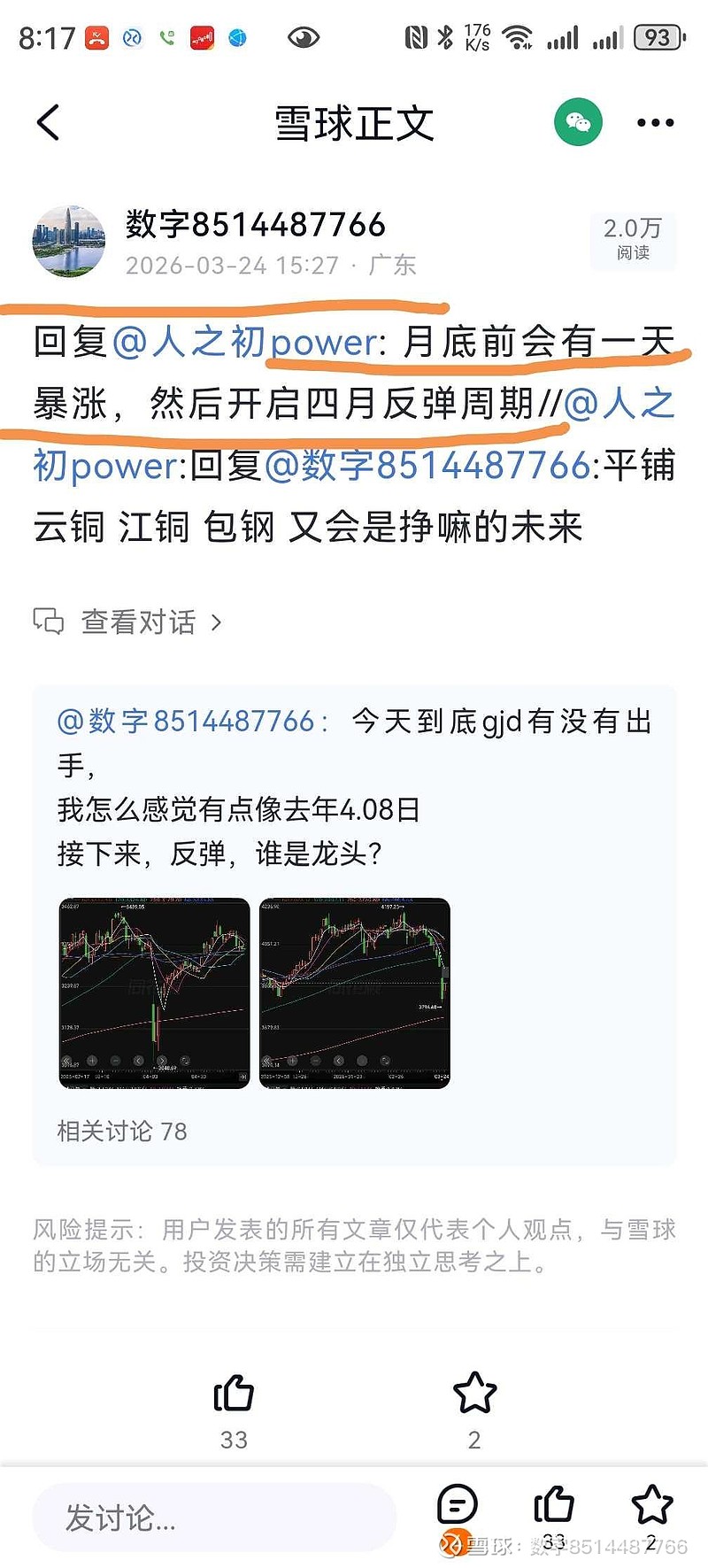Tap the comment bubble icon in bottom bar
Screen dimensions: 708x1568
pos(458,1503)
